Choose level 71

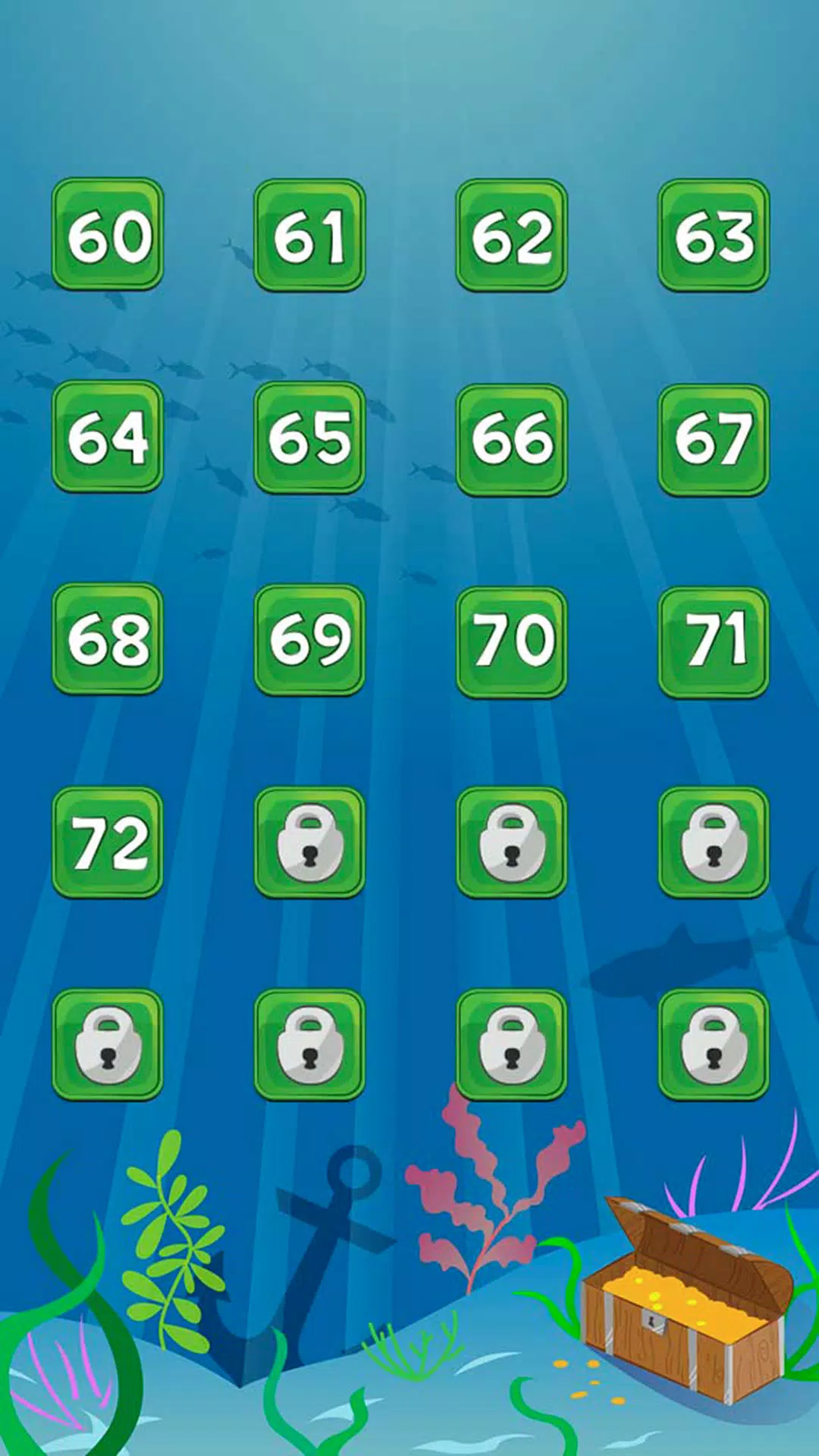point(714,642)
